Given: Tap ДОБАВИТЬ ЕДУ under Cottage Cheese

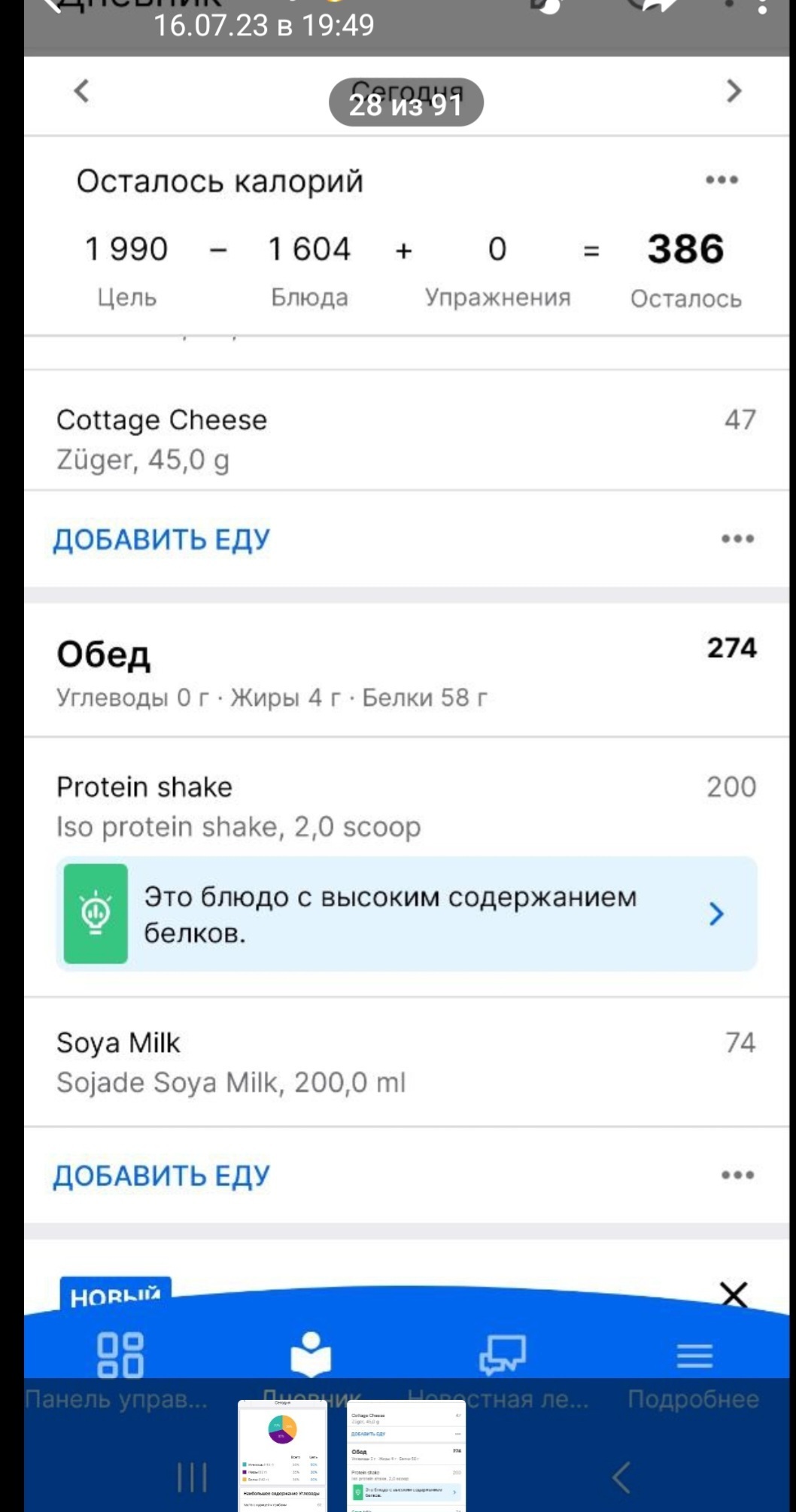Looking at the screenshot, I should pos(161,540).
